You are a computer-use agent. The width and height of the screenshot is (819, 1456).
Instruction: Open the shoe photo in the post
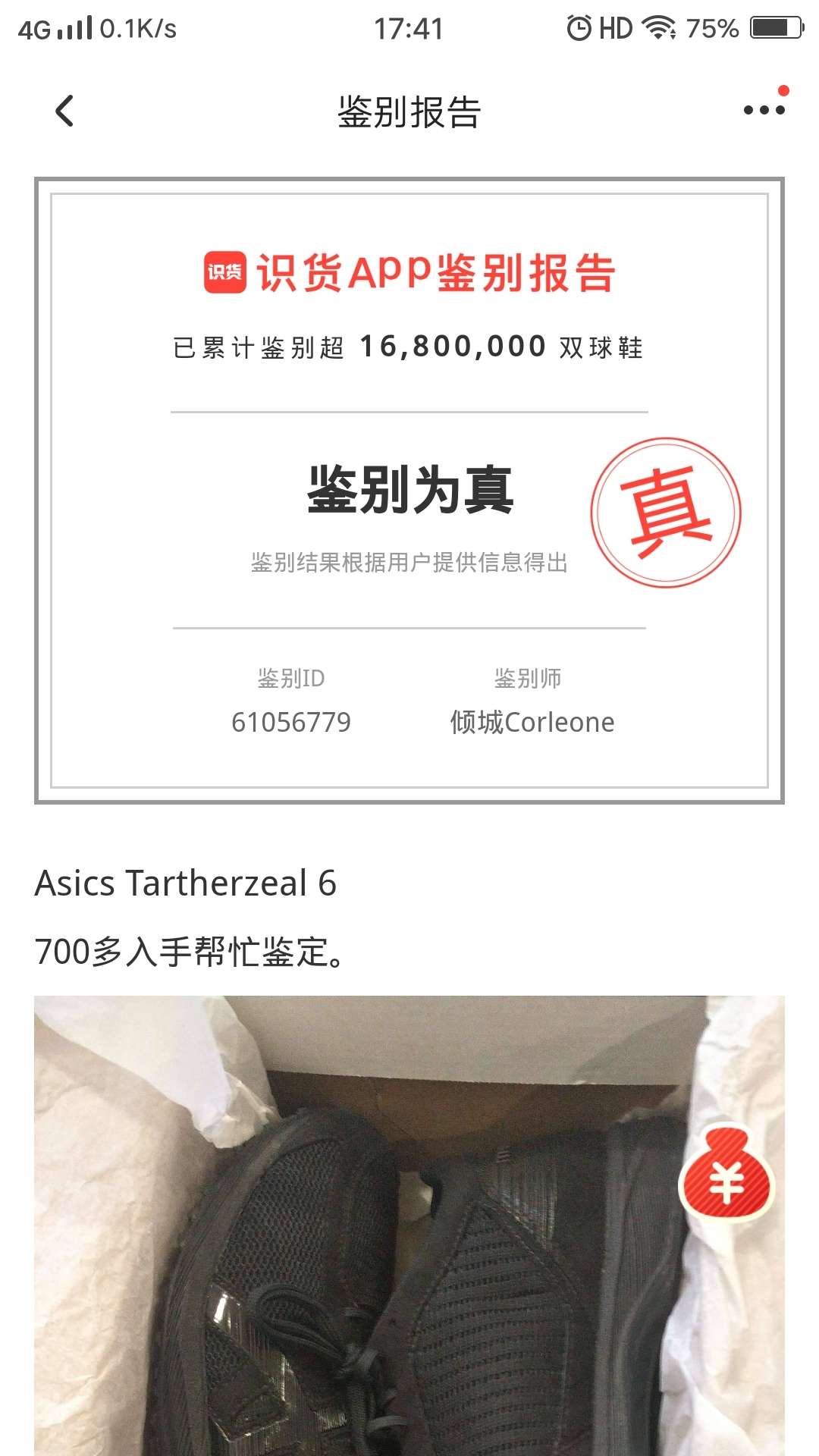(x=409, y=1225)
